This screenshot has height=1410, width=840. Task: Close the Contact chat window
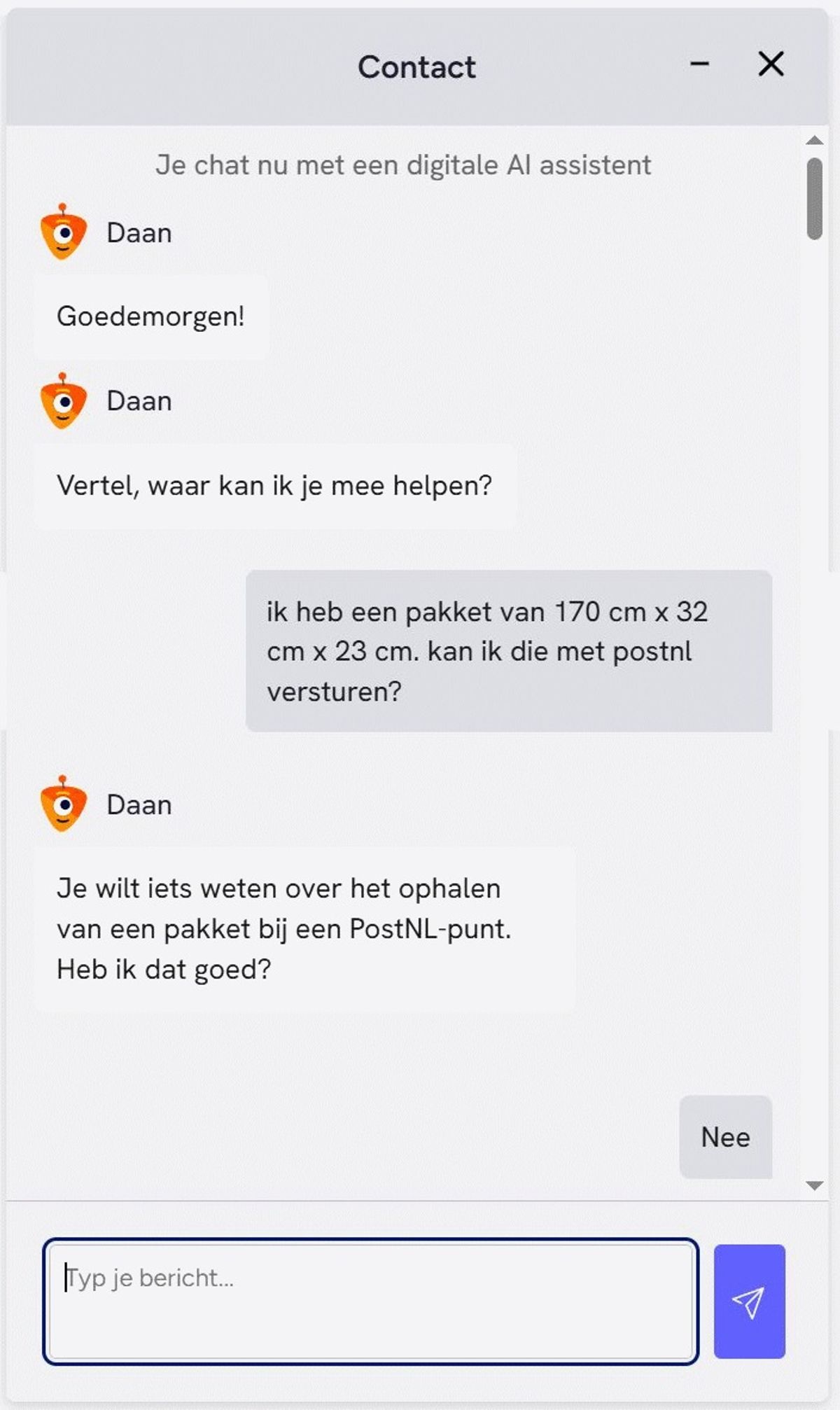[771, 64]
